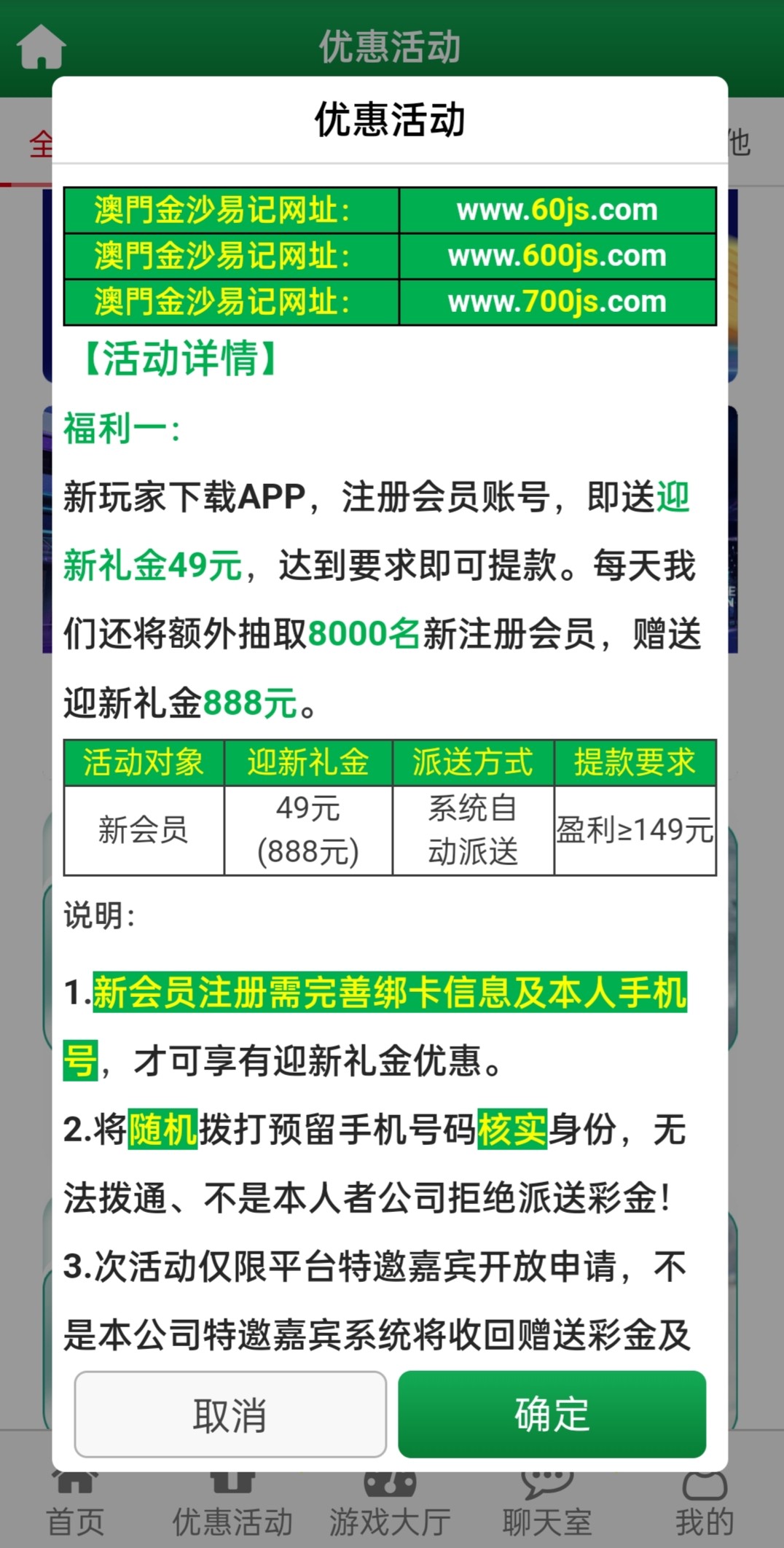This screenshot has width=784, height=1548.
Task: Dismiss the dialog with 取消
Action: tap(230, 1414)
